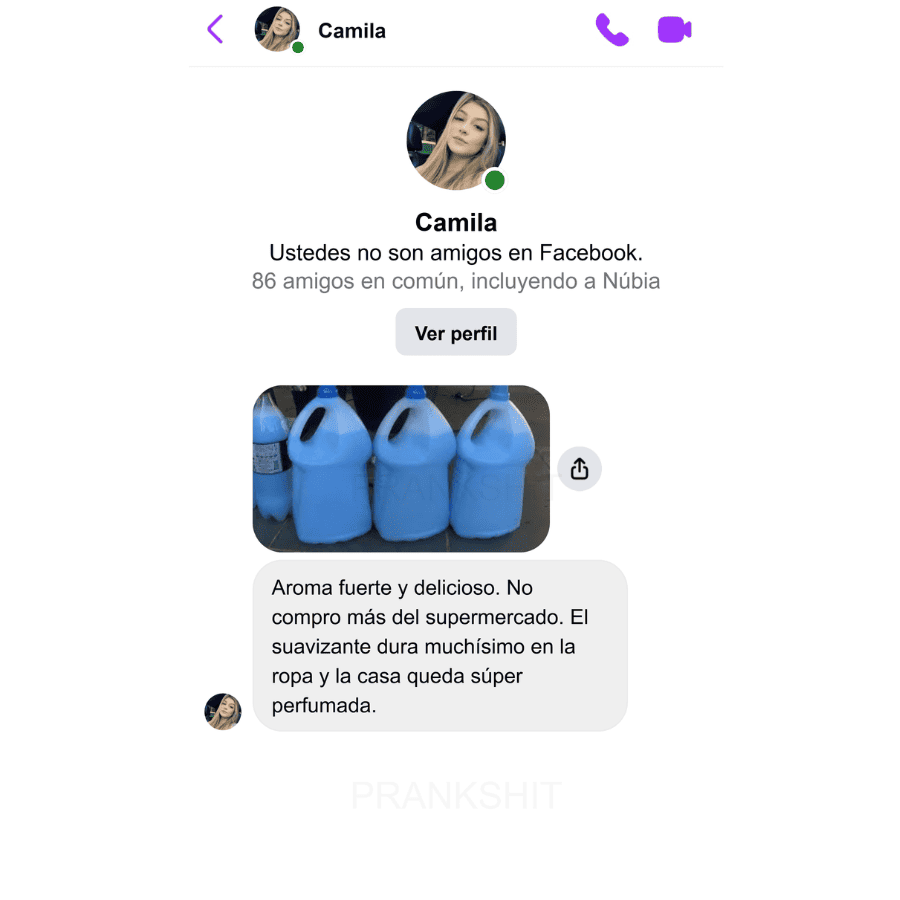The width and height of the screenshot is (900, 900).
Task: Start a voice call with Camila
Action: pos(612,30)
